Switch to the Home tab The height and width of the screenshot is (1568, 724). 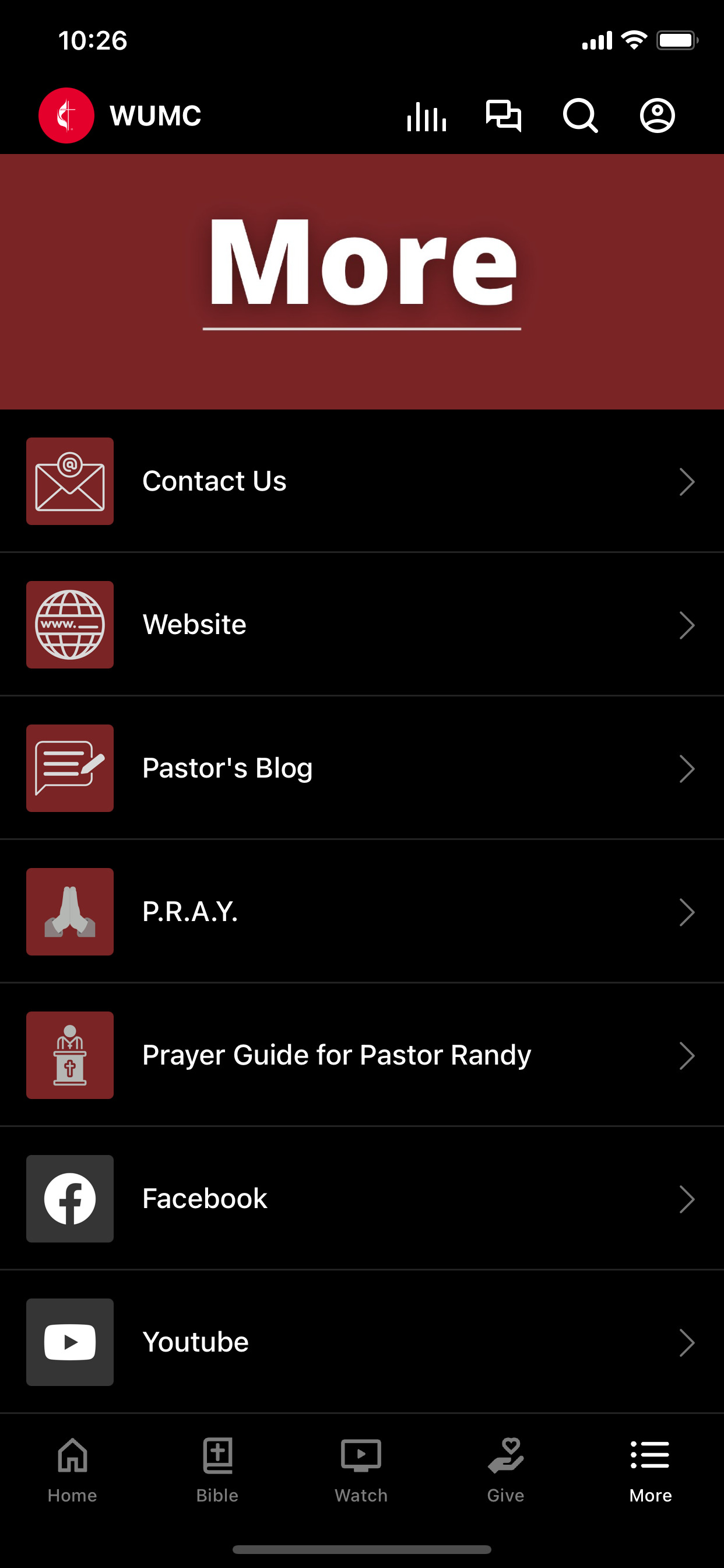72,1470
